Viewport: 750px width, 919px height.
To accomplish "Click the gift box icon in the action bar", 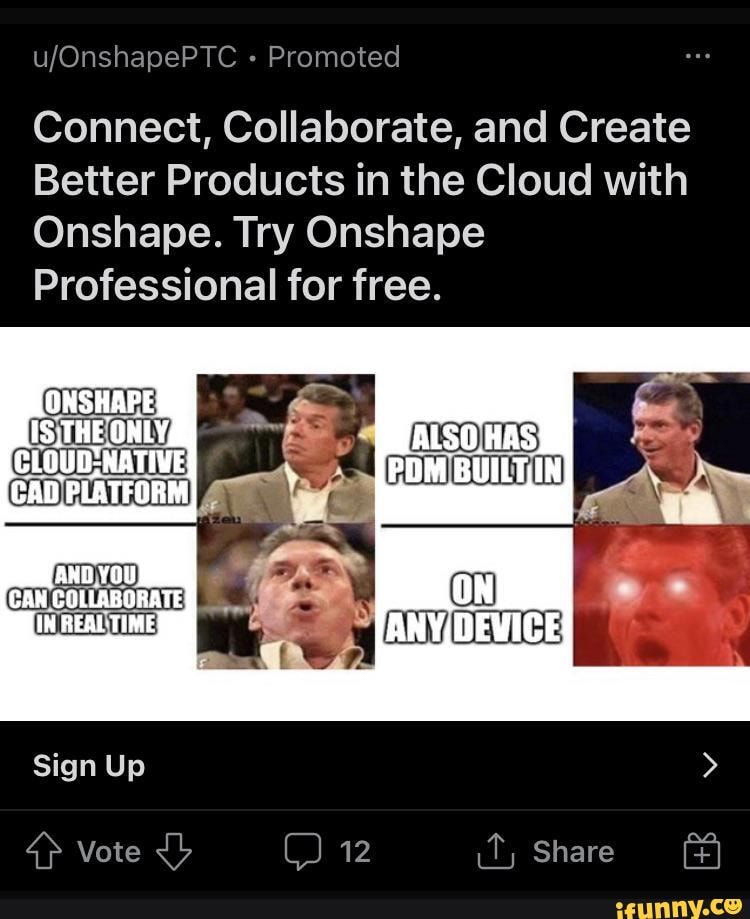I will 703,851.
